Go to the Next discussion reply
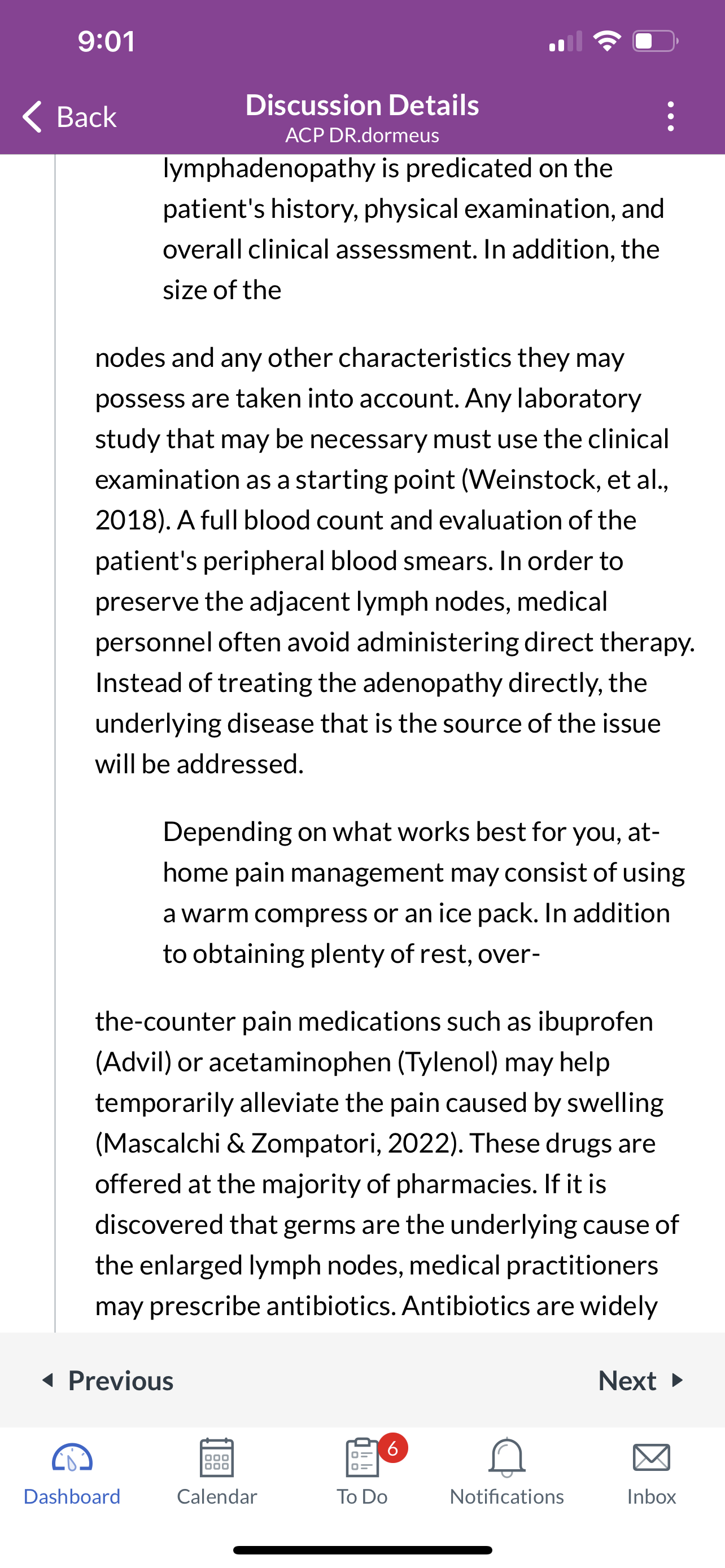The image size is (725, 1568). pos(641,1380)
